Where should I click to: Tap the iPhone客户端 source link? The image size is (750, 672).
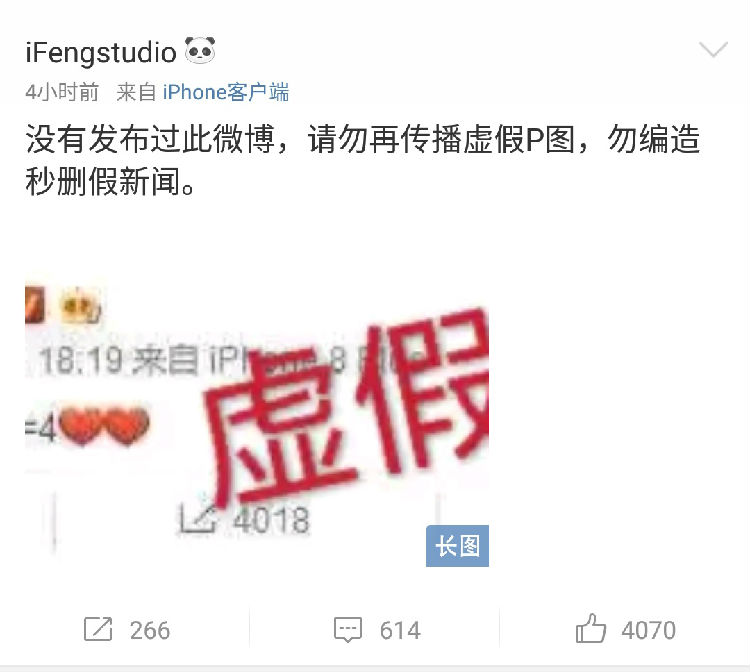tap(226, 93)
